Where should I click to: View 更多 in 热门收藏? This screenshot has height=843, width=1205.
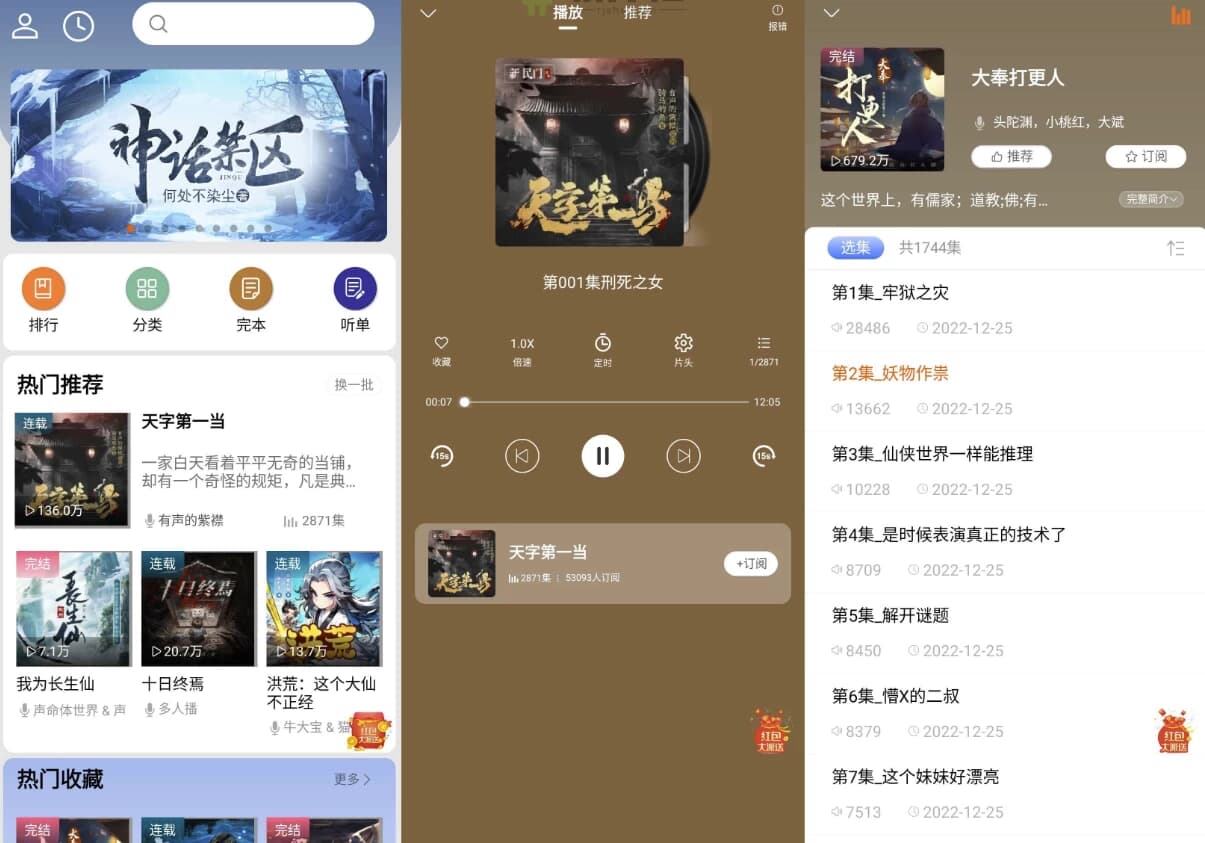click(352, 779)
